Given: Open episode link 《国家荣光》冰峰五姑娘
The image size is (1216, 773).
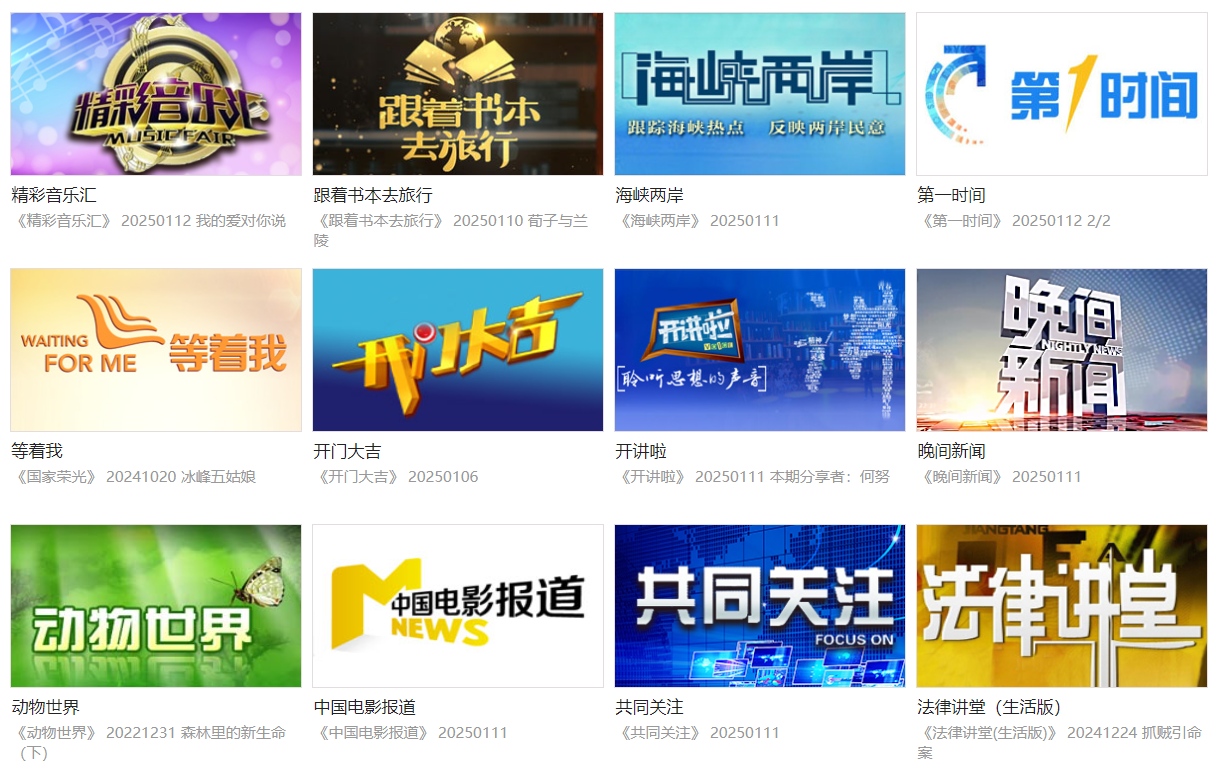Looking at the screenshot, I should tap(135, 477).
